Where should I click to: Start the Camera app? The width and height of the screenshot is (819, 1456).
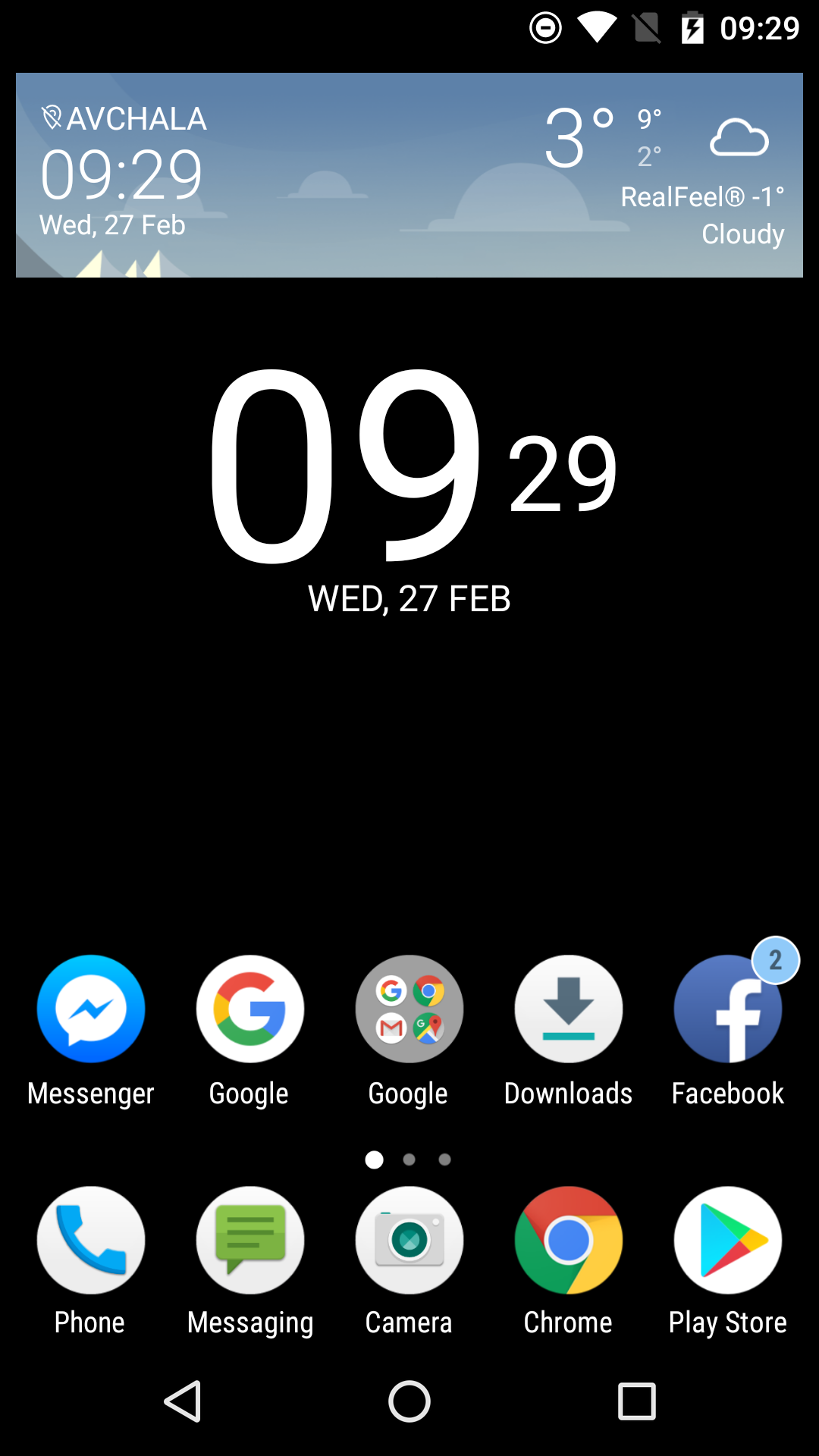(x=409, y=1240)
